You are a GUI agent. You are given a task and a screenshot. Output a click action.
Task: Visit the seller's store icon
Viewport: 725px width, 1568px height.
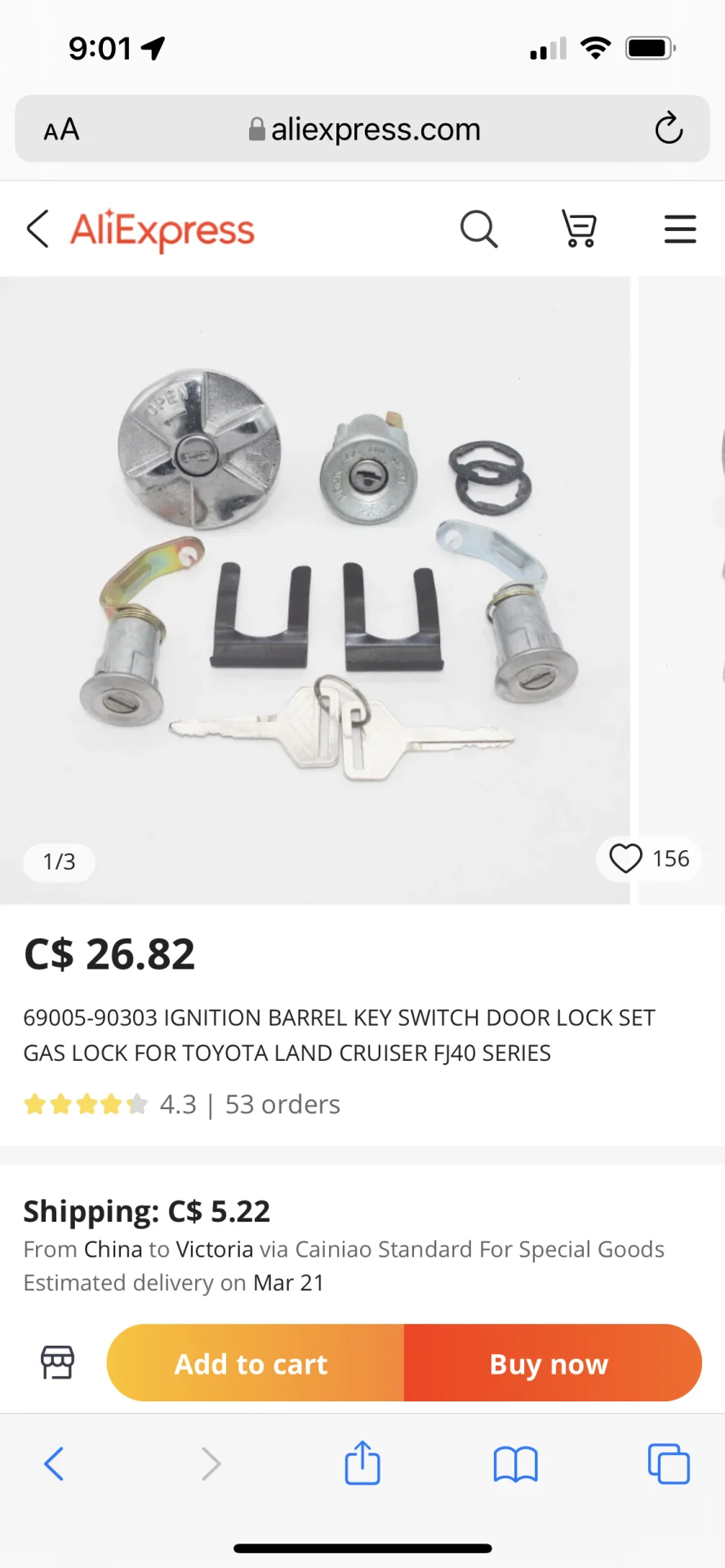[57, 1362]
